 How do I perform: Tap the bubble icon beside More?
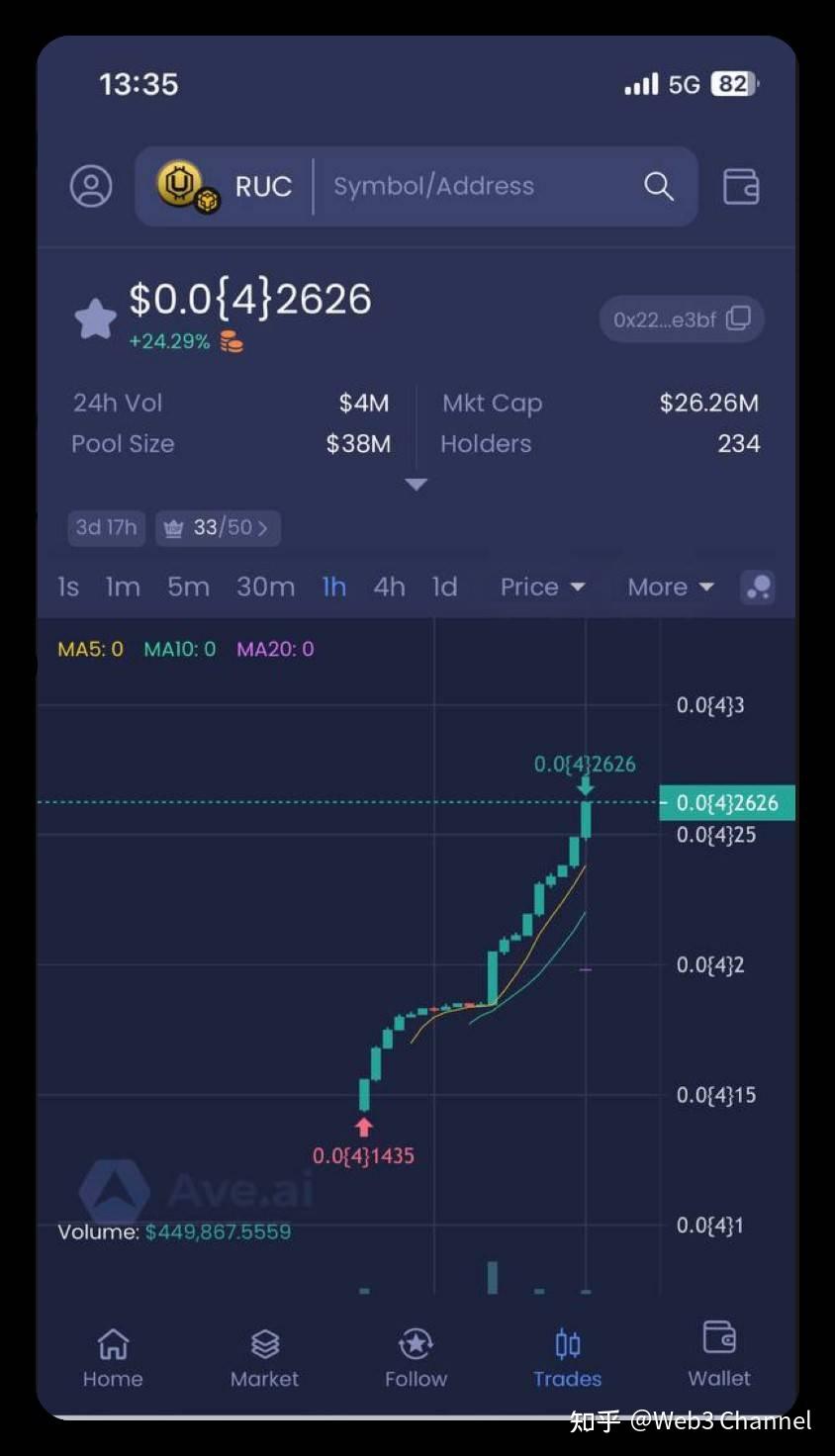pyautogui.click(x=758, y=588)
